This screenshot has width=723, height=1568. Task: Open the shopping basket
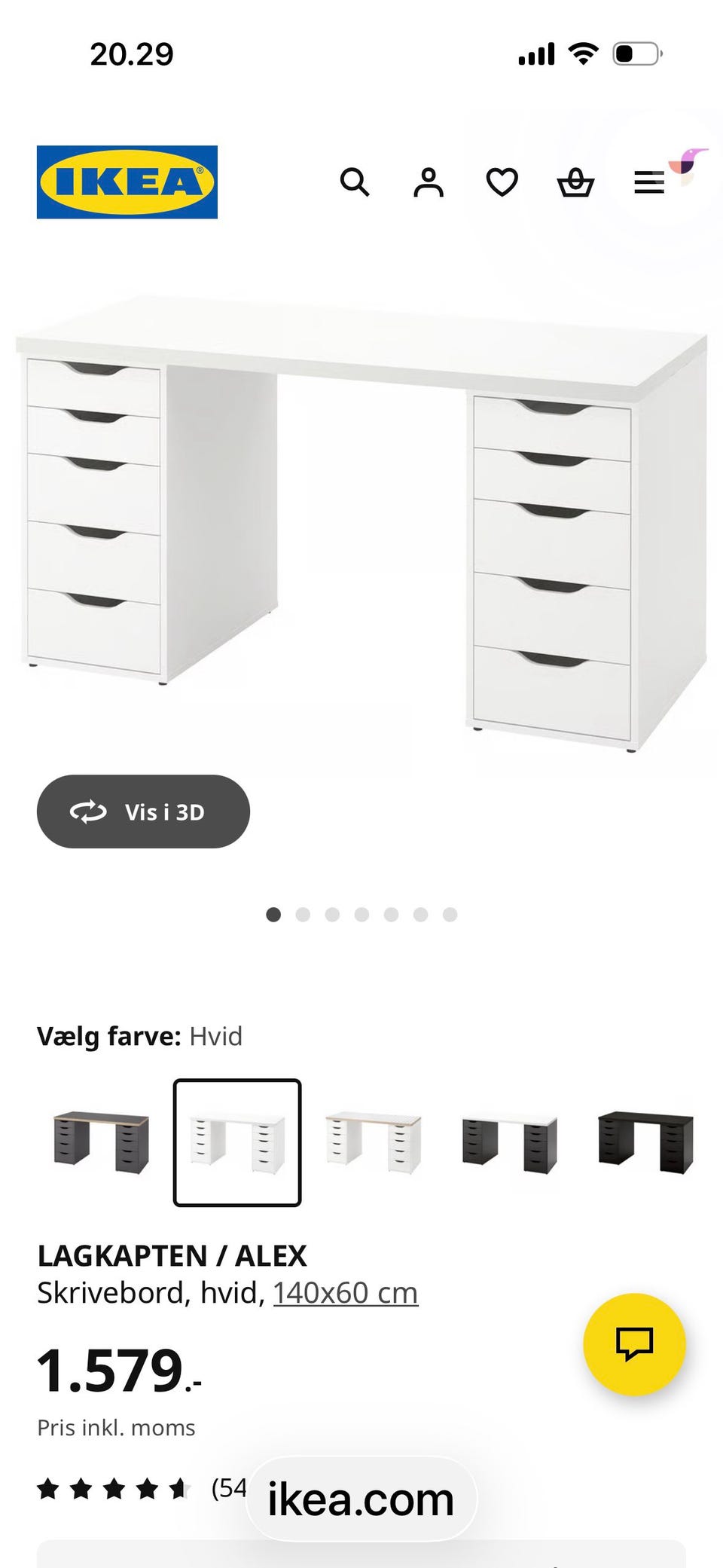(575, 182)
